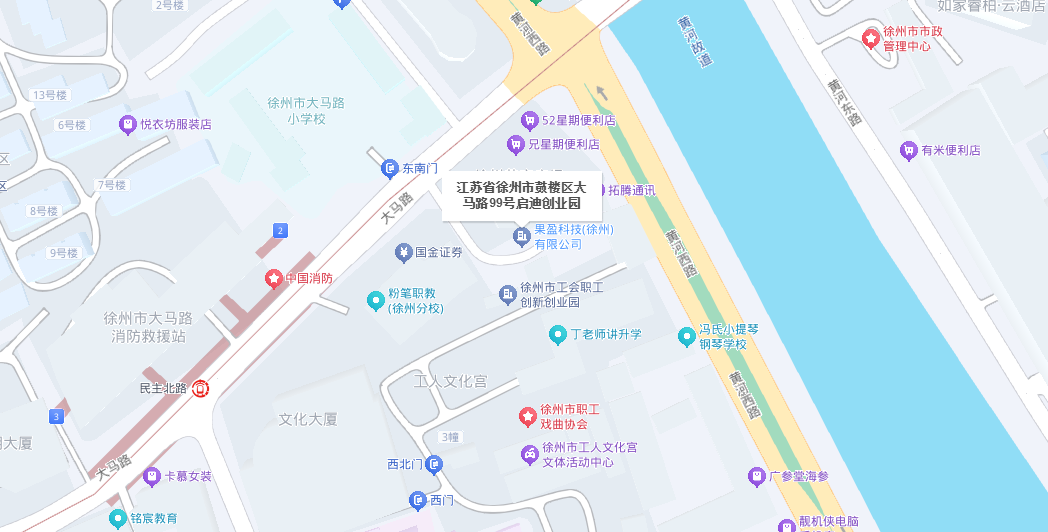The width and height of the screenshot is (1048, 532).
Task: Select 徐州市工人文化宫文体活动中心 marker
Action: (529, 455)
